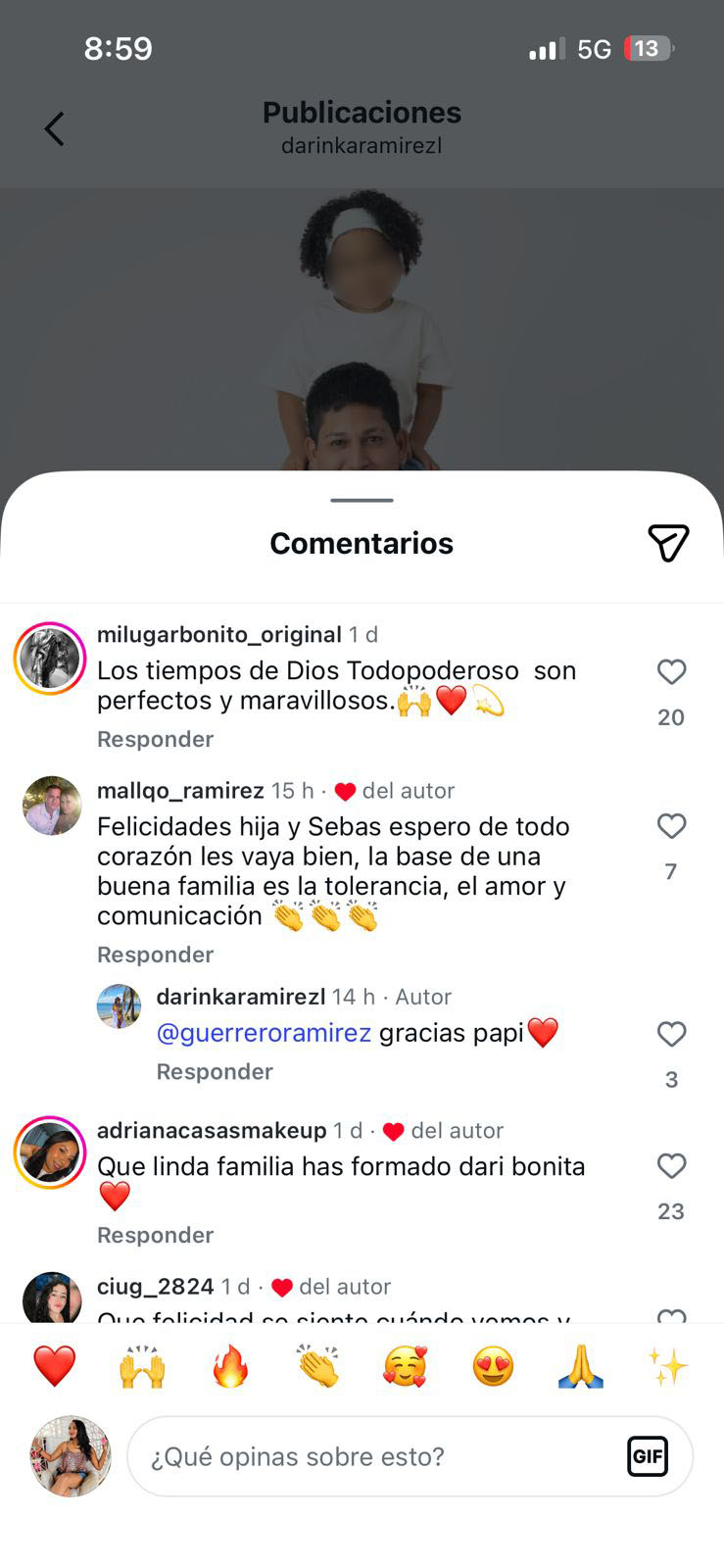724x1568 pixels.
Task: Open the GIF picker
Action: 648,1456
